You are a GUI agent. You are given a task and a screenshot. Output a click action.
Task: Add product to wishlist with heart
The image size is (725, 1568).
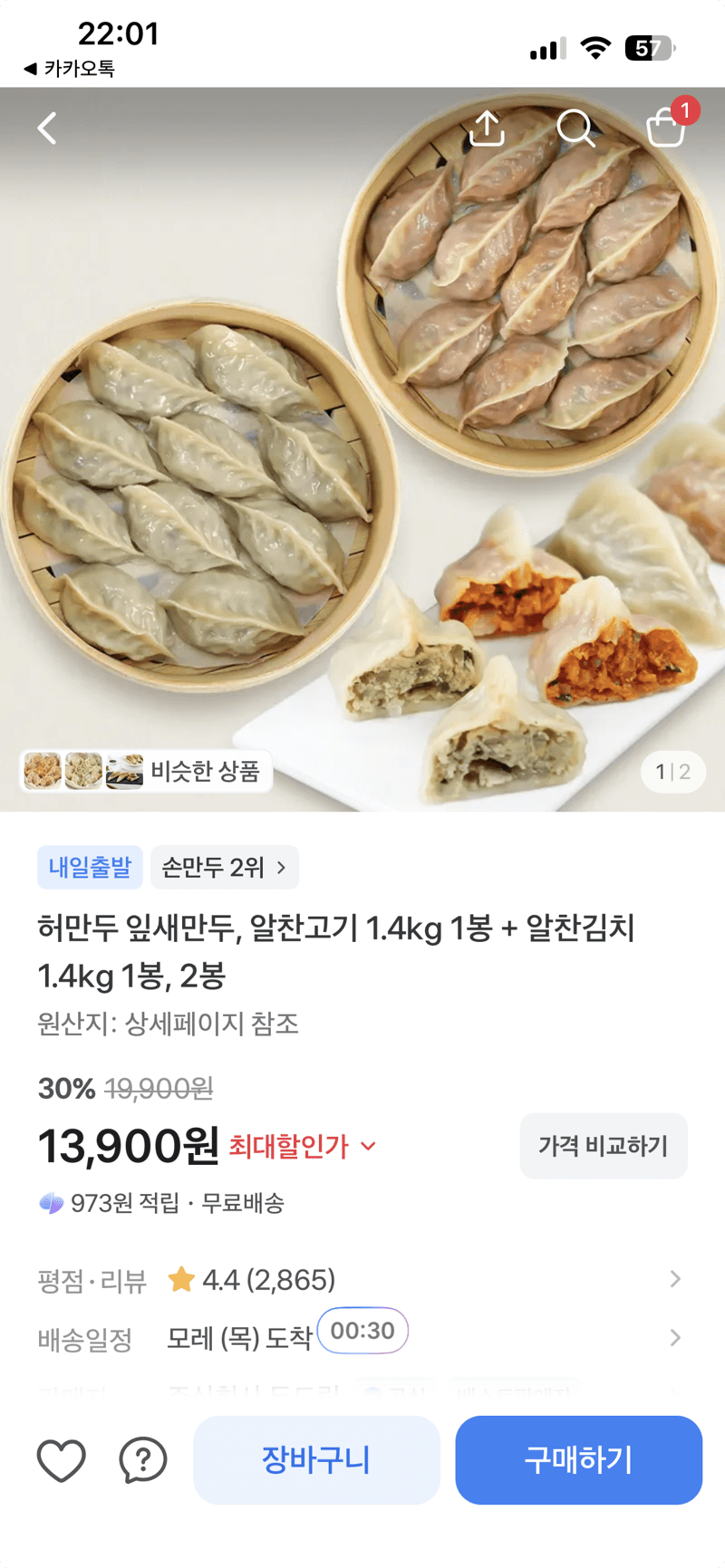[x=62, y=1460]
